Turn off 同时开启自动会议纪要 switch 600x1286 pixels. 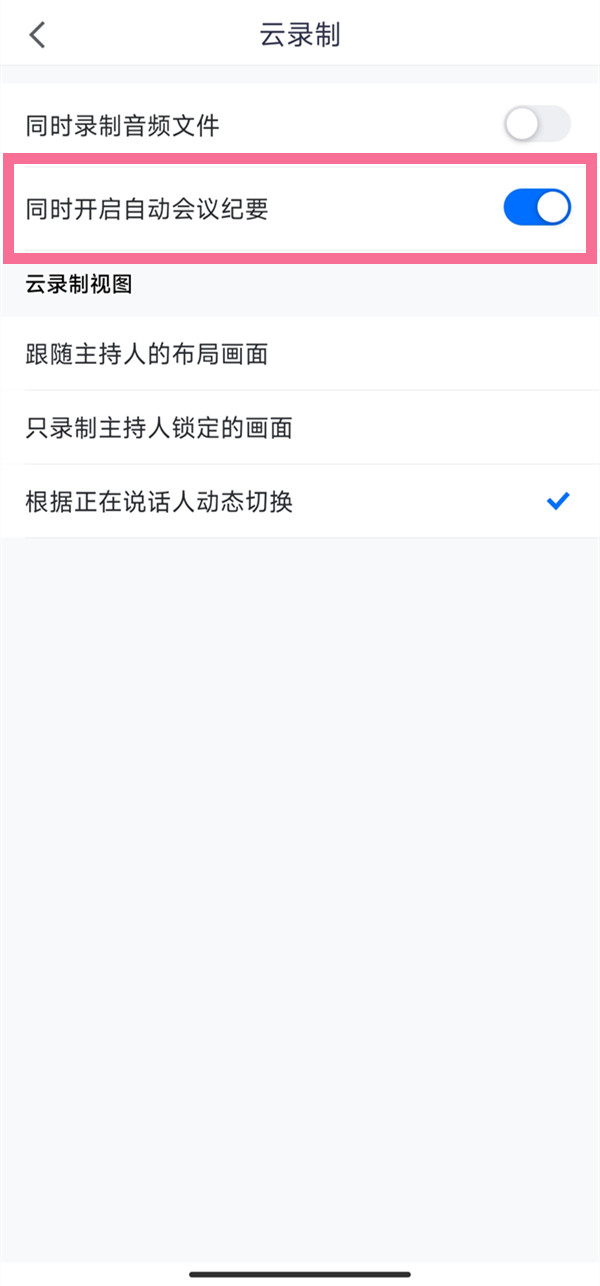click(x=537, y=208)
